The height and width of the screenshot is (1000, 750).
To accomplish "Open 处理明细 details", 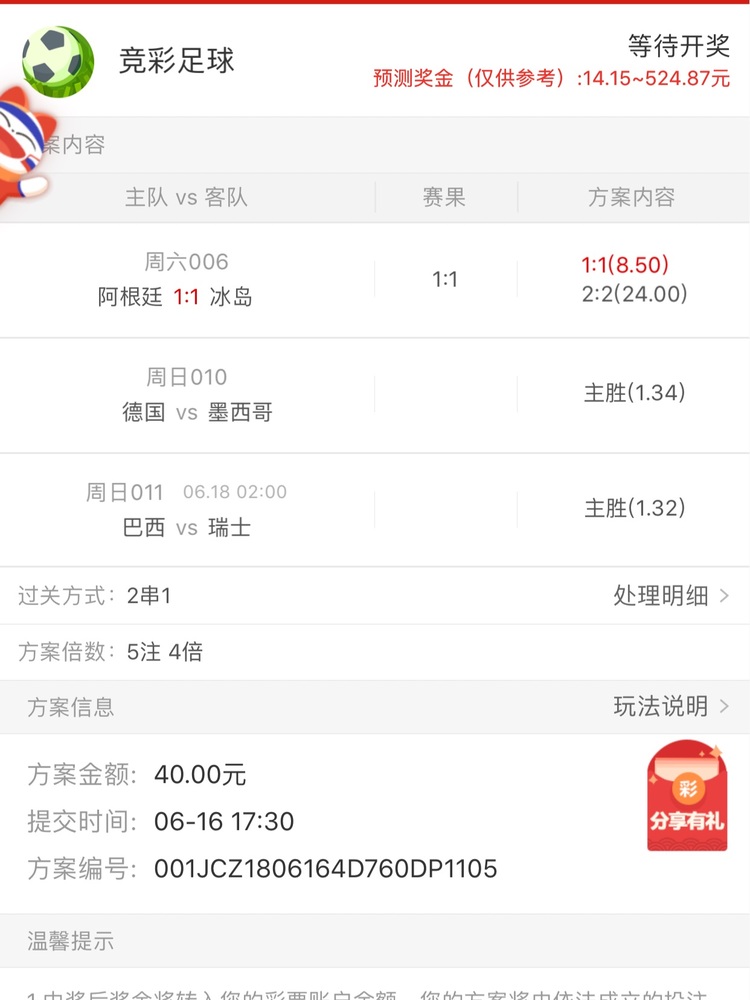I will (670, 596).
